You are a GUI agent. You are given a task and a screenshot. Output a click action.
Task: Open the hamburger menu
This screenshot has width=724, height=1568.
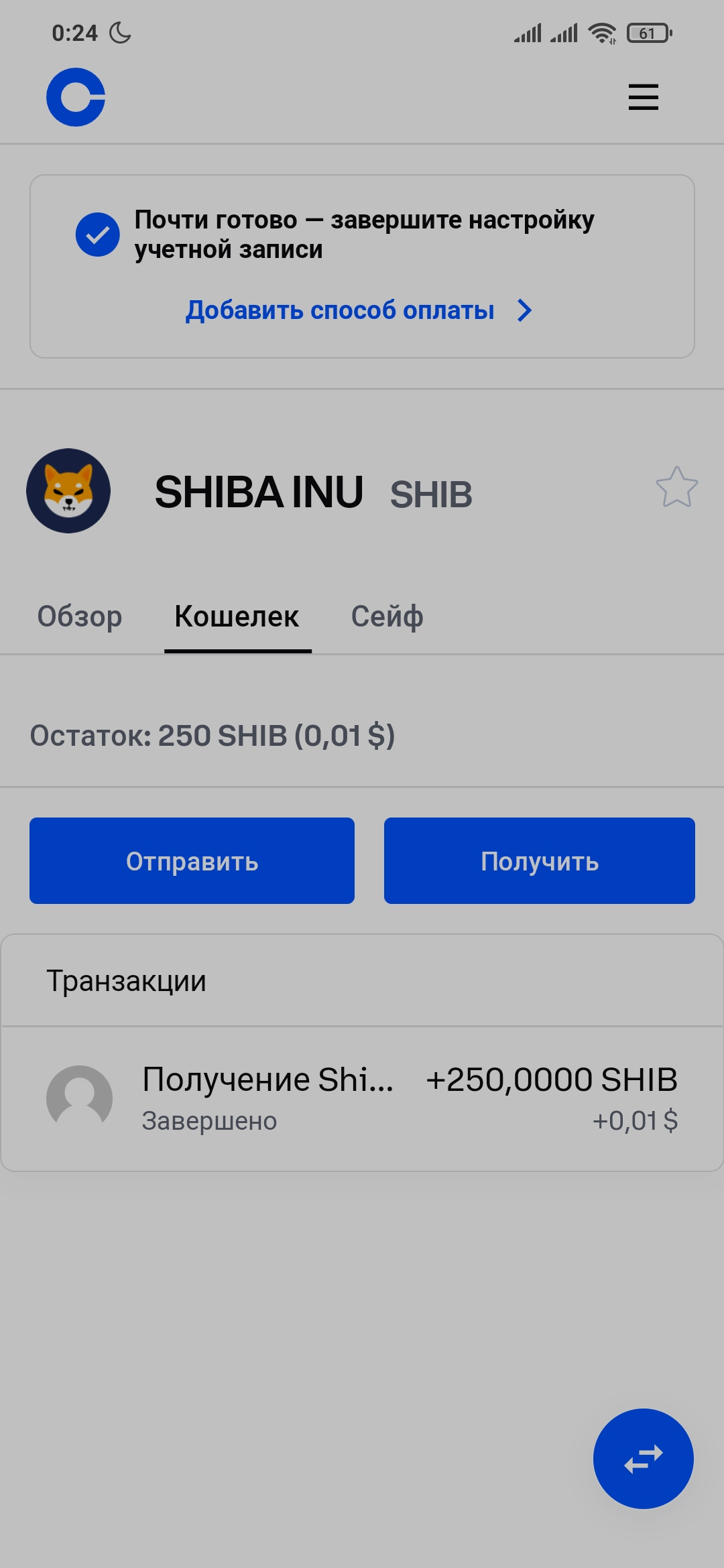tap(643, 97)
